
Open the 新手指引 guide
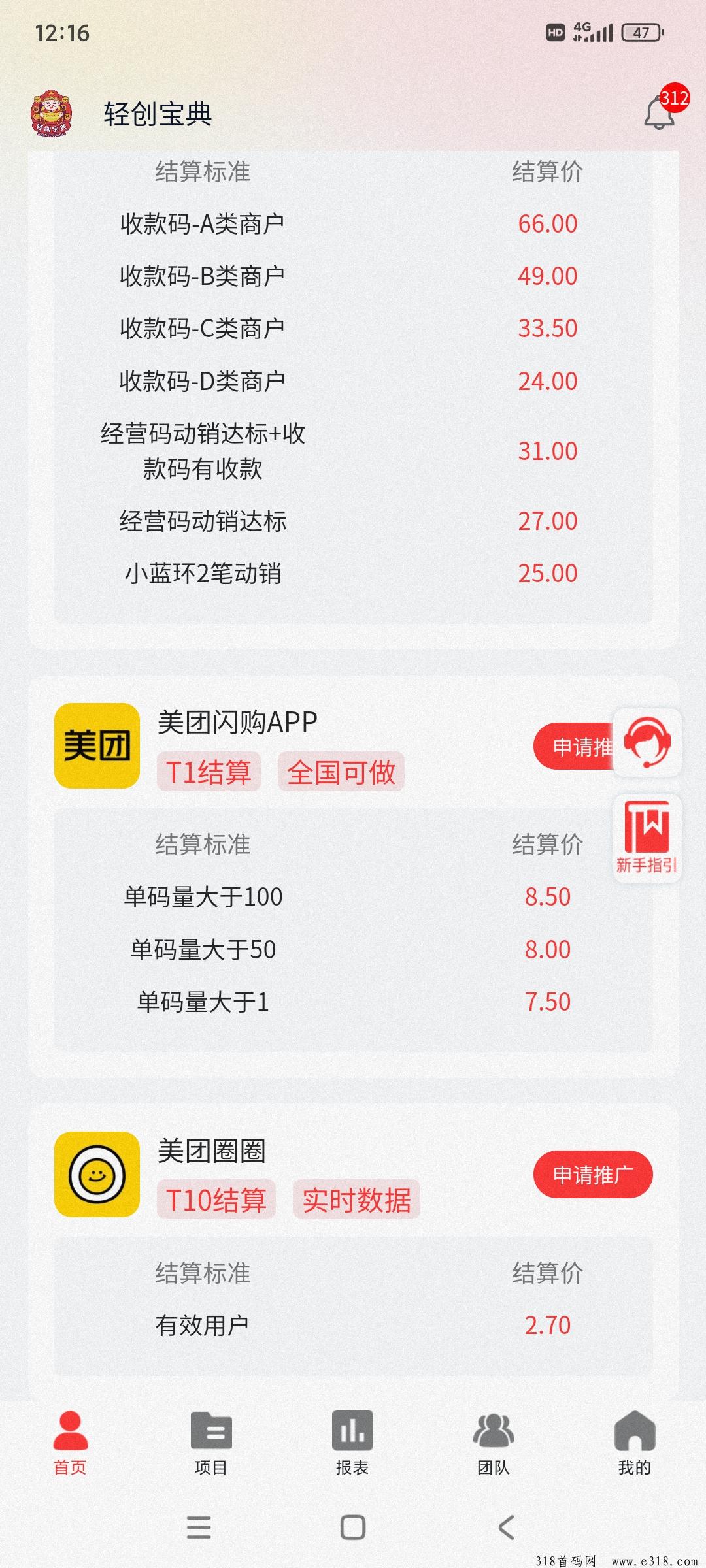[647, 838]
